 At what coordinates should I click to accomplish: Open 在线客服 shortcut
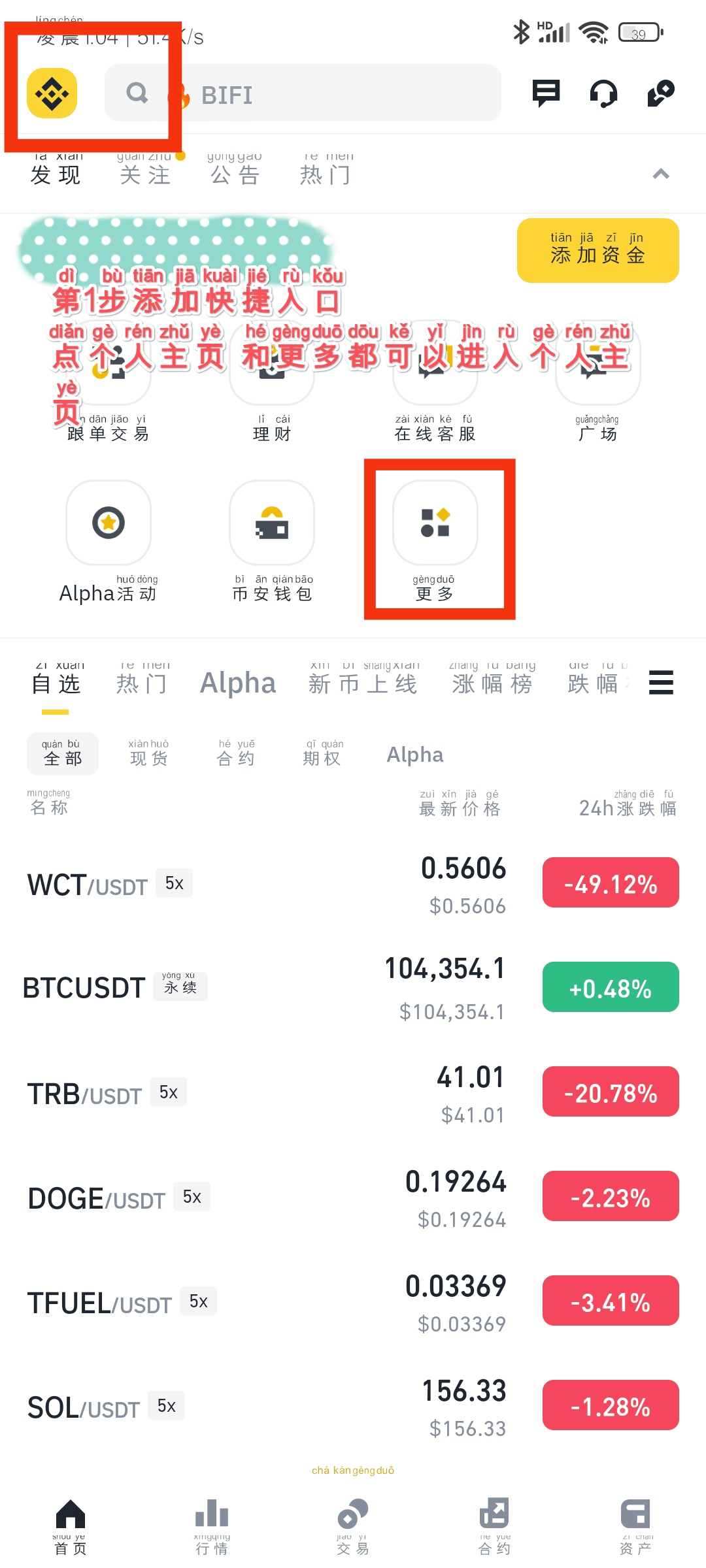tap(435, 392)
